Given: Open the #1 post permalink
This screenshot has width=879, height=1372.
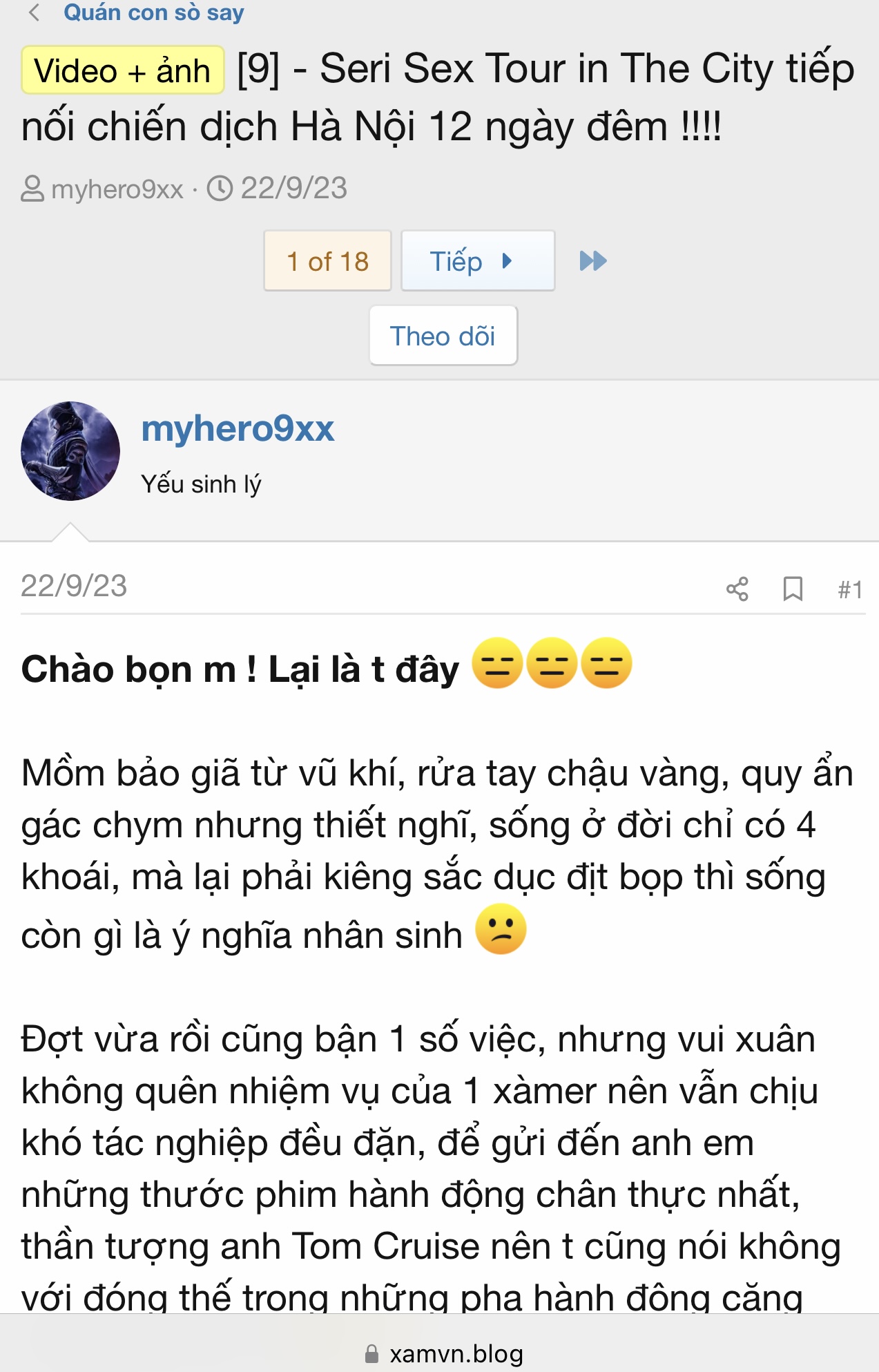Looking at the screenshot, I should click(x=849, y=590).
